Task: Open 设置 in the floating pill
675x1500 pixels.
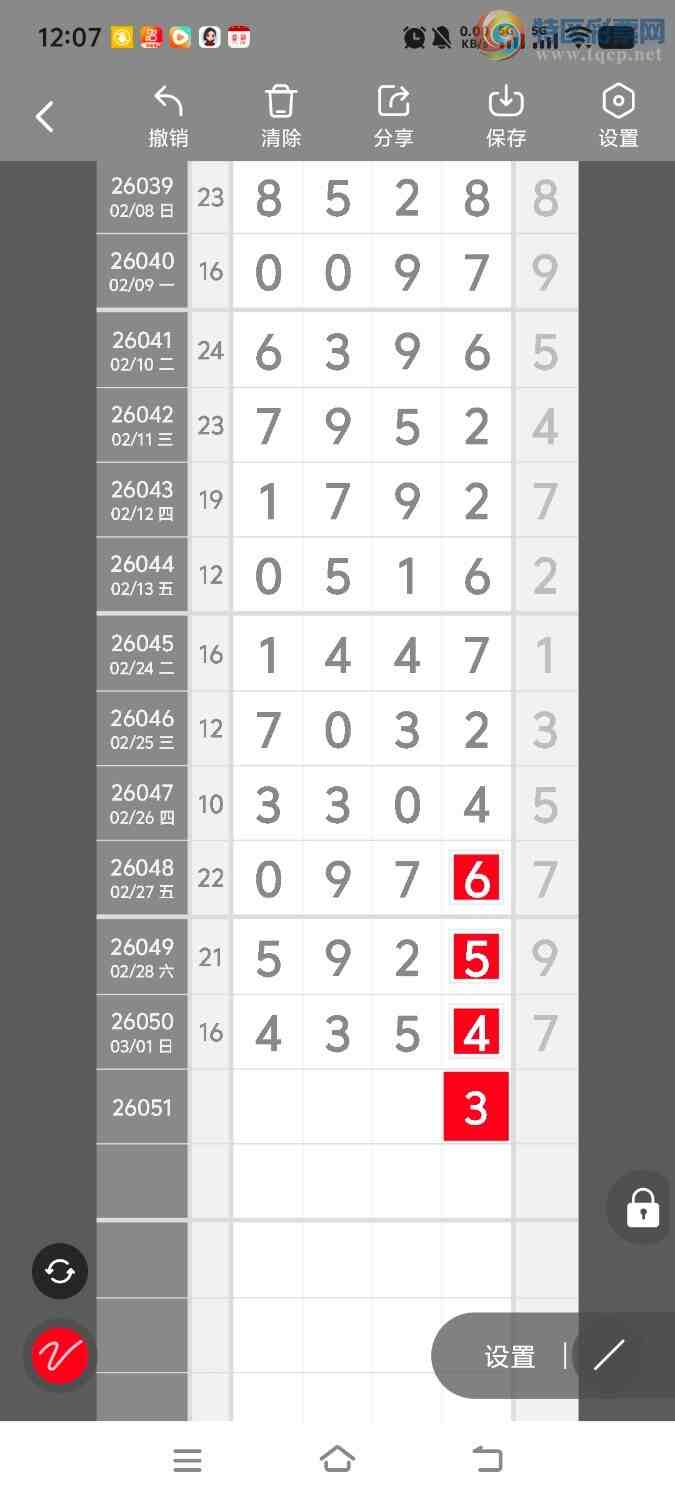Action: coord(510,1357)
